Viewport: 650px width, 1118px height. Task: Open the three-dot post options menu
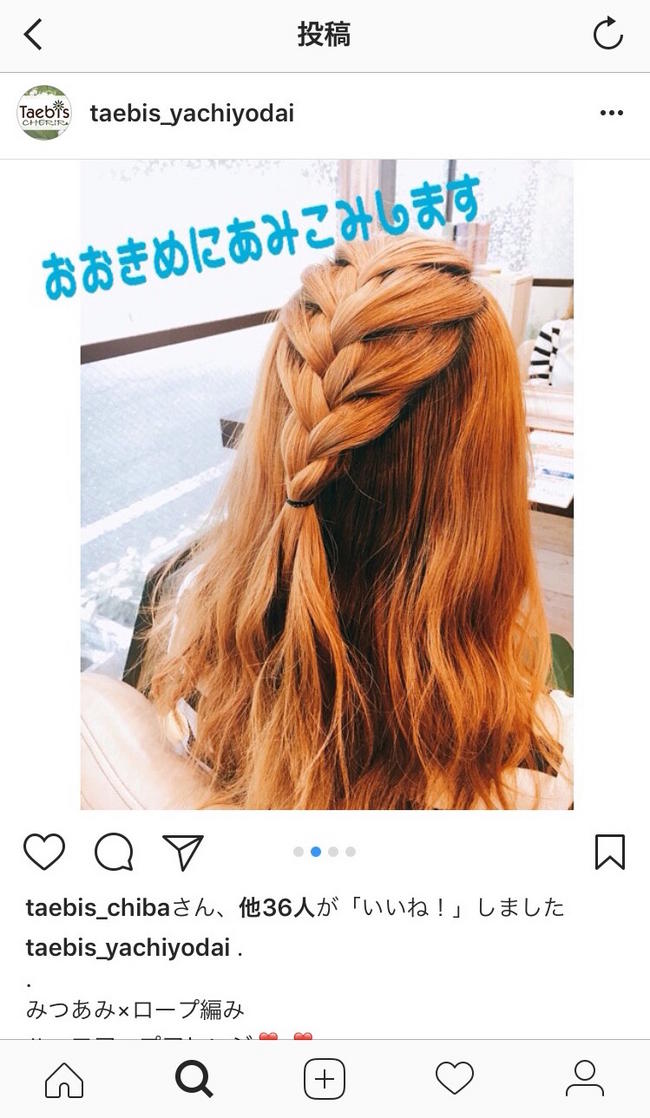pyautogui.click(x=612, y=113)
